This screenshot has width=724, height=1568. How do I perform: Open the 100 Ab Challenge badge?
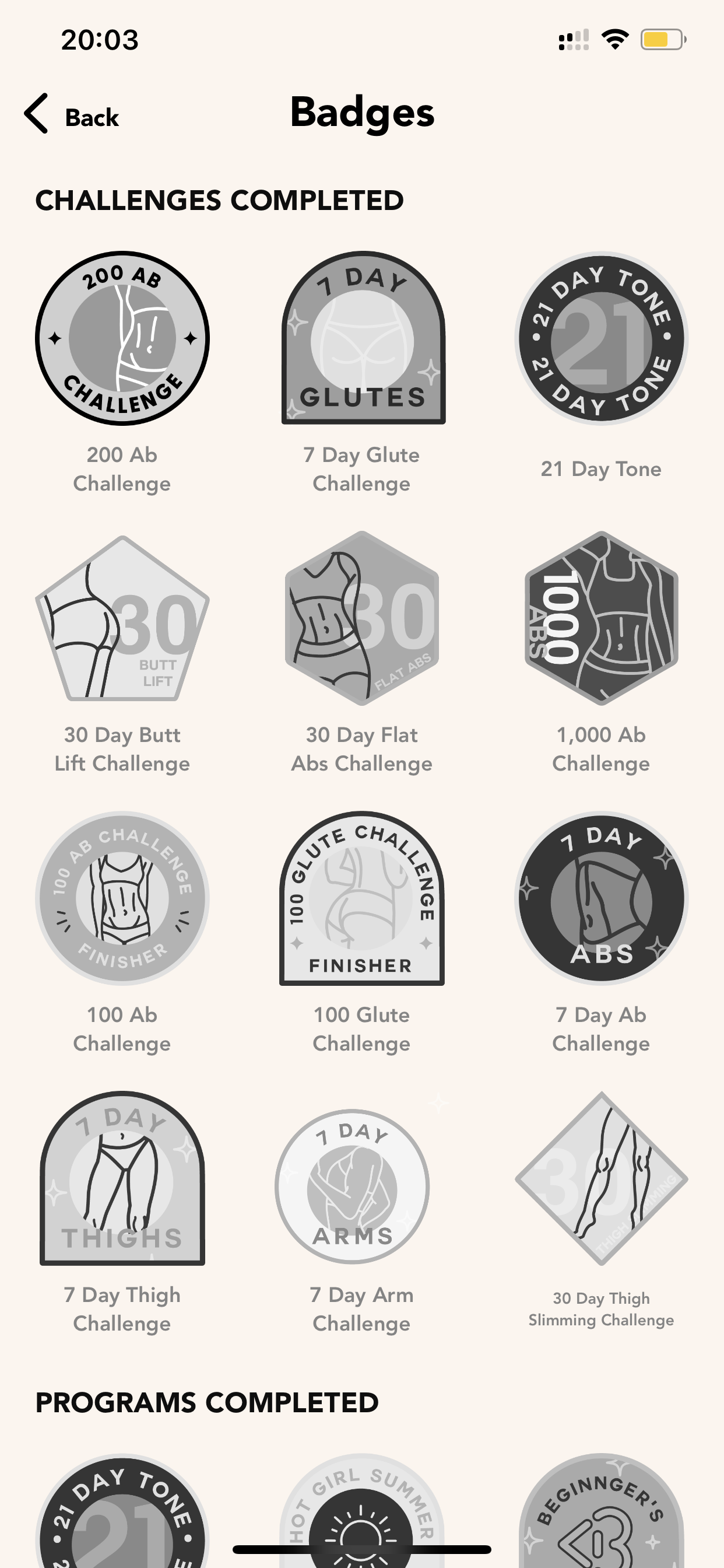(x=122, y=898)
